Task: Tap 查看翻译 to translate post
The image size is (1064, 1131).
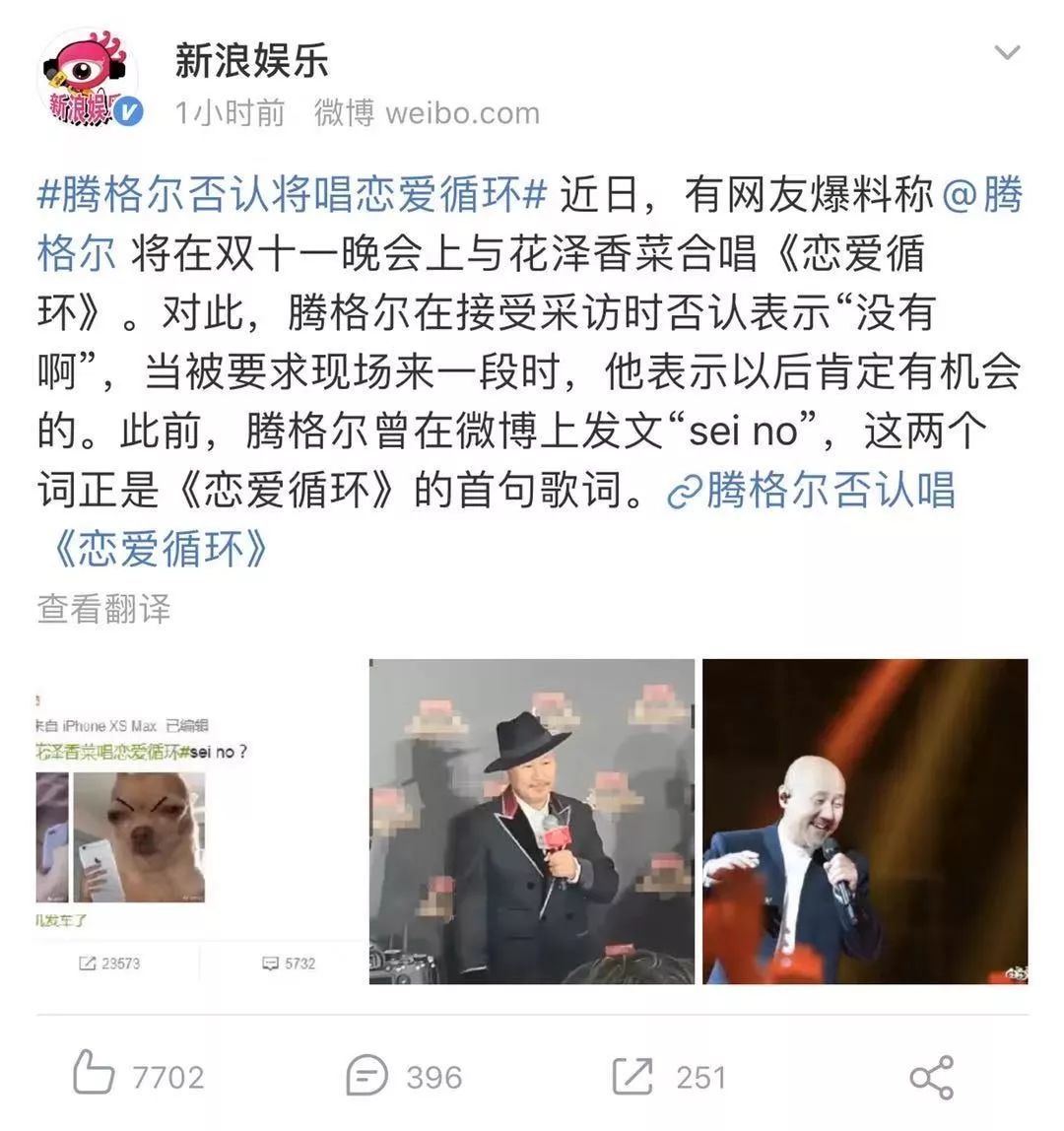Action: [103, 608]
